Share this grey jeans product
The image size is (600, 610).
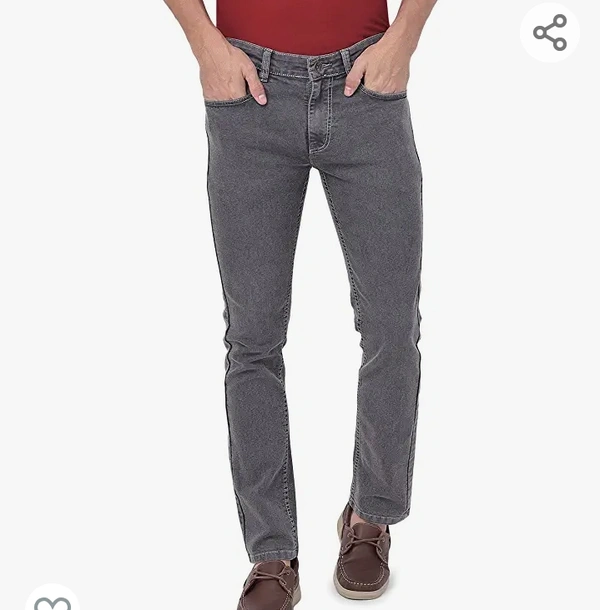(x=550, y=33)
